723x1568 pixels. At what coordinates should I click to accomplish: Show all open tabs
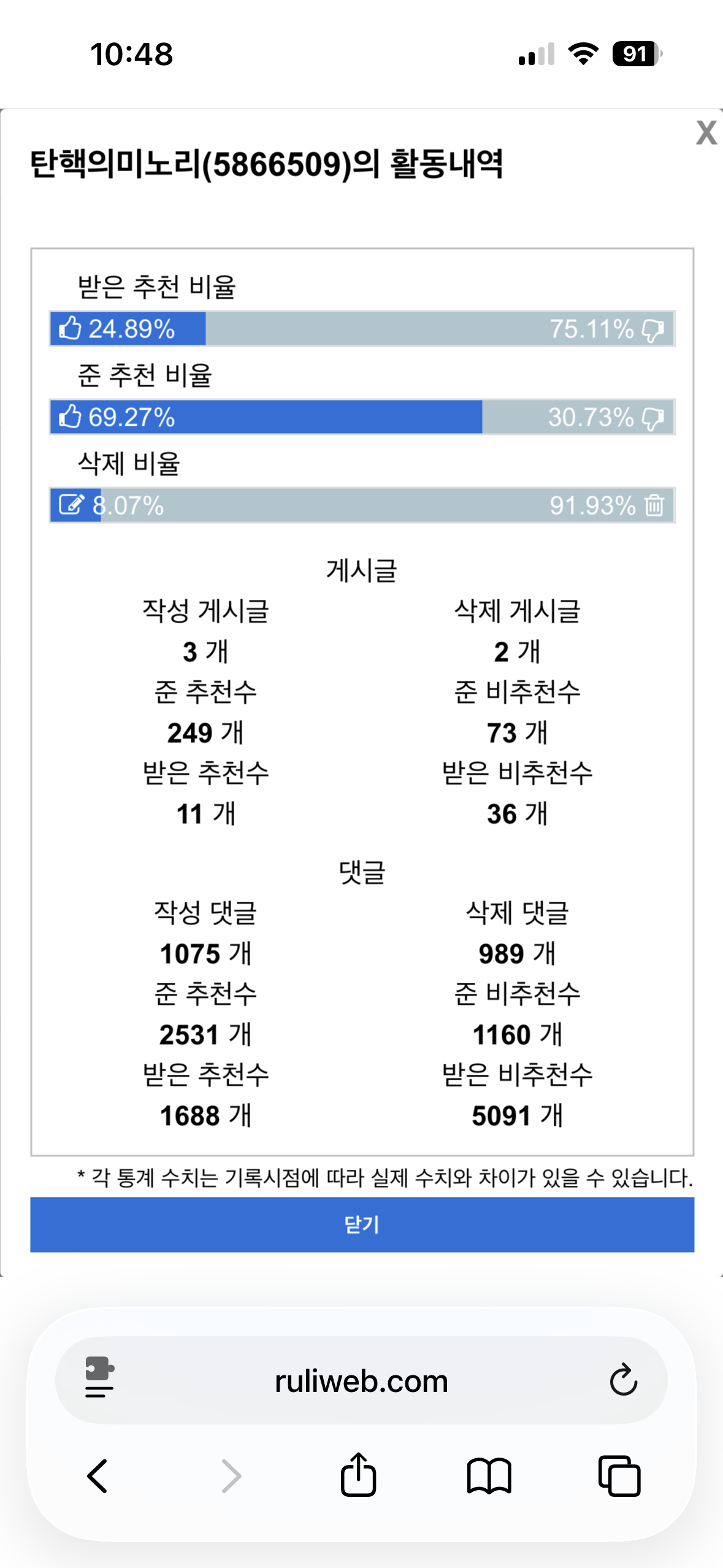pyautogui.click(x=619, y=1475)
